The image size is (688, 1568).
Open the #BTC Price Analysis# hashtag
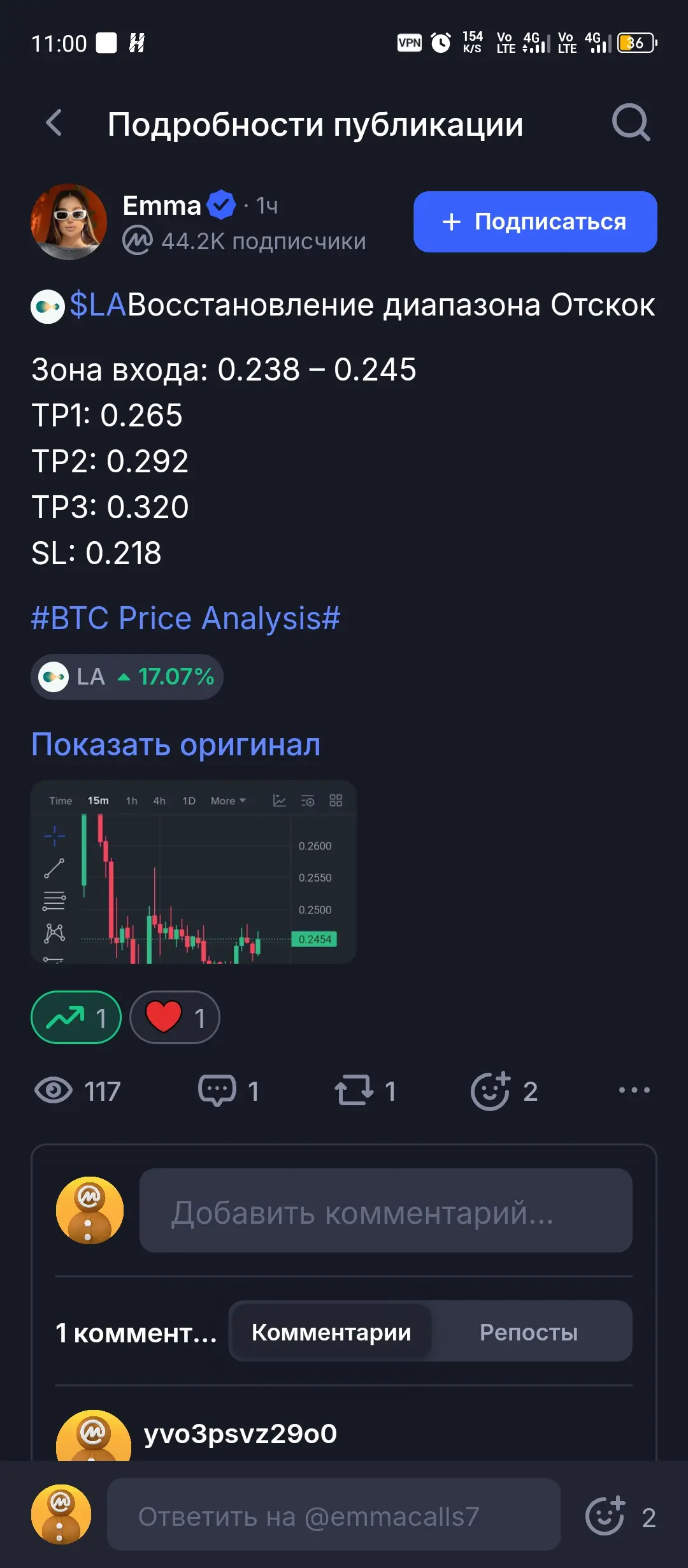[185, 618]
